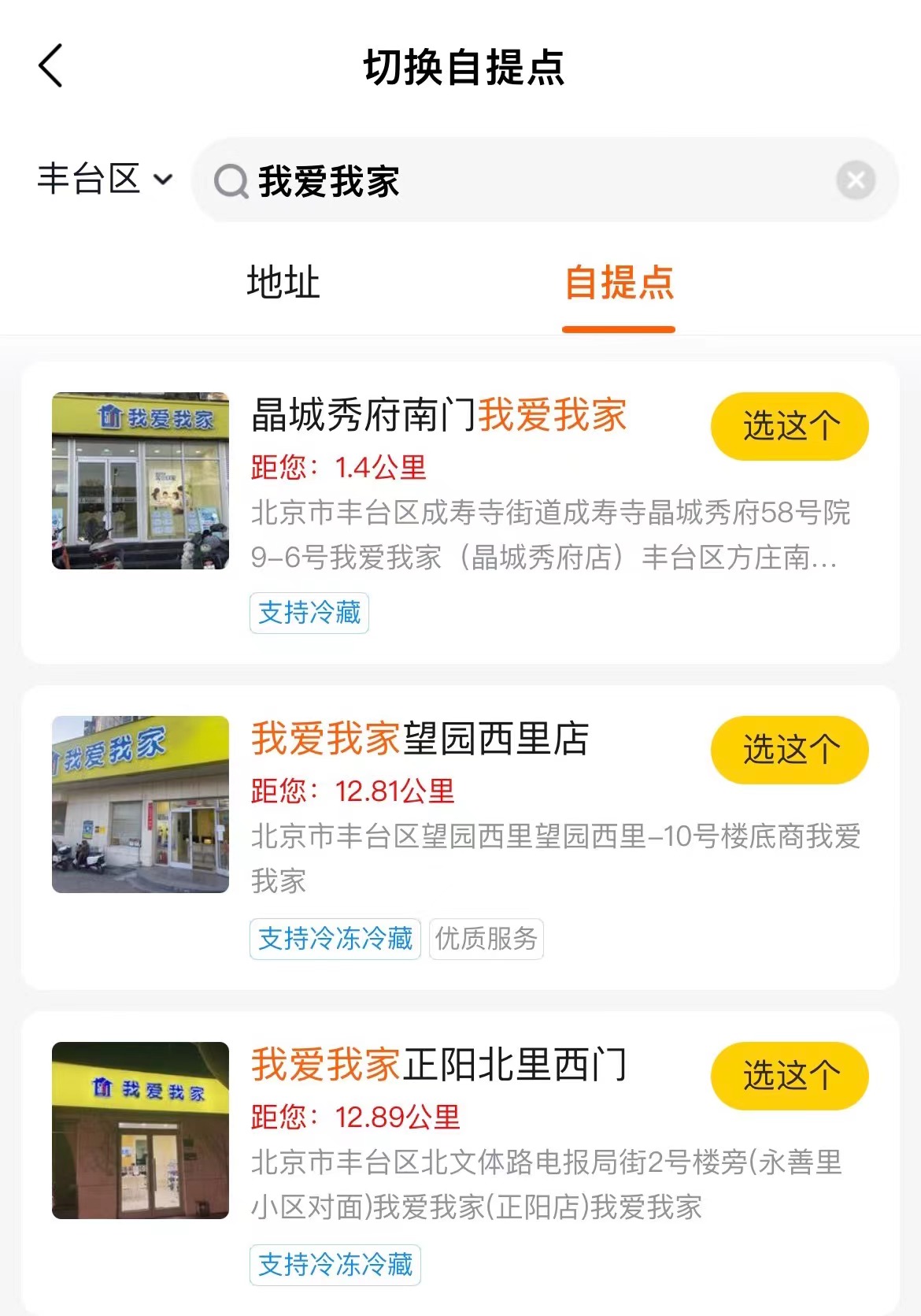The height and width of the screenshot is (1316, 921).
Task: Go back from the 切换自提点 page
Action: (50, 66)
